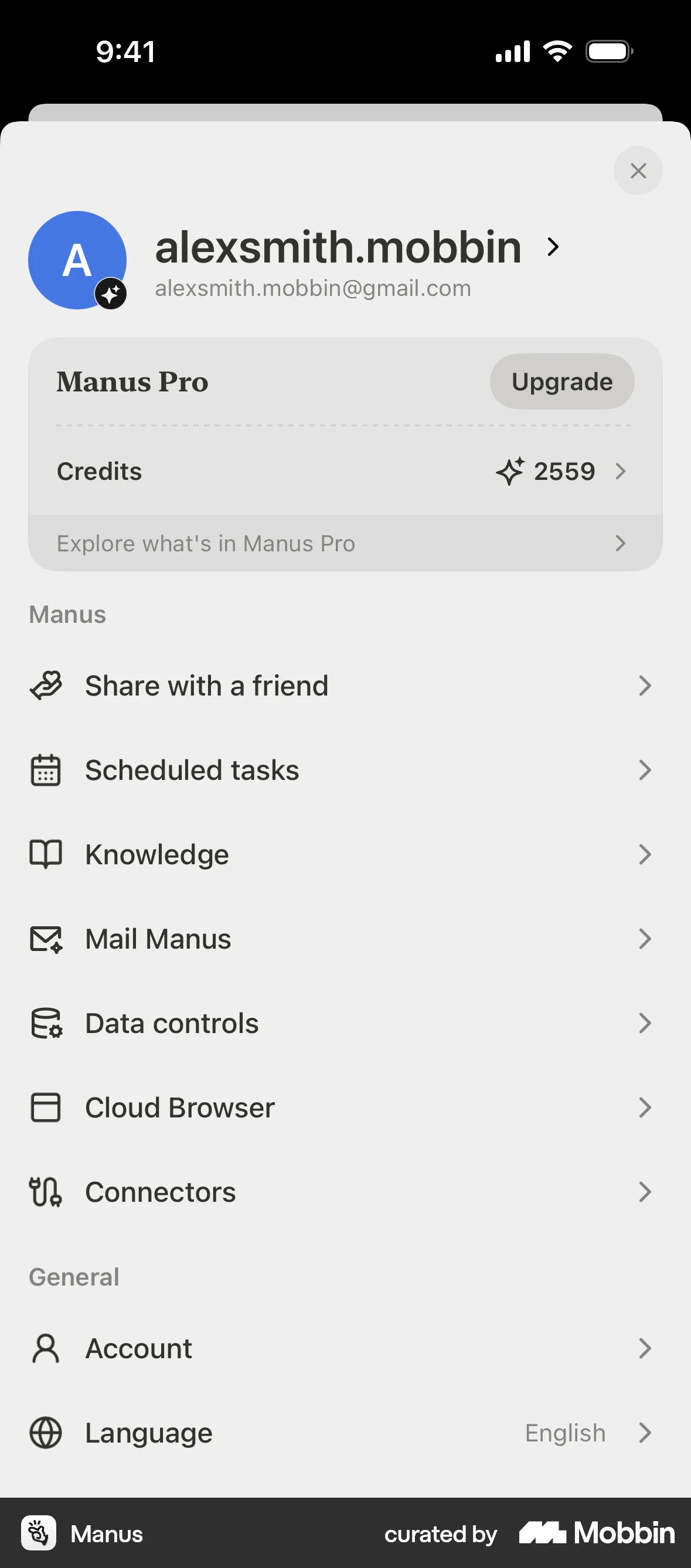Open Knowledge via the book icon
This screenshot has height=1568, width=691.
46,854
